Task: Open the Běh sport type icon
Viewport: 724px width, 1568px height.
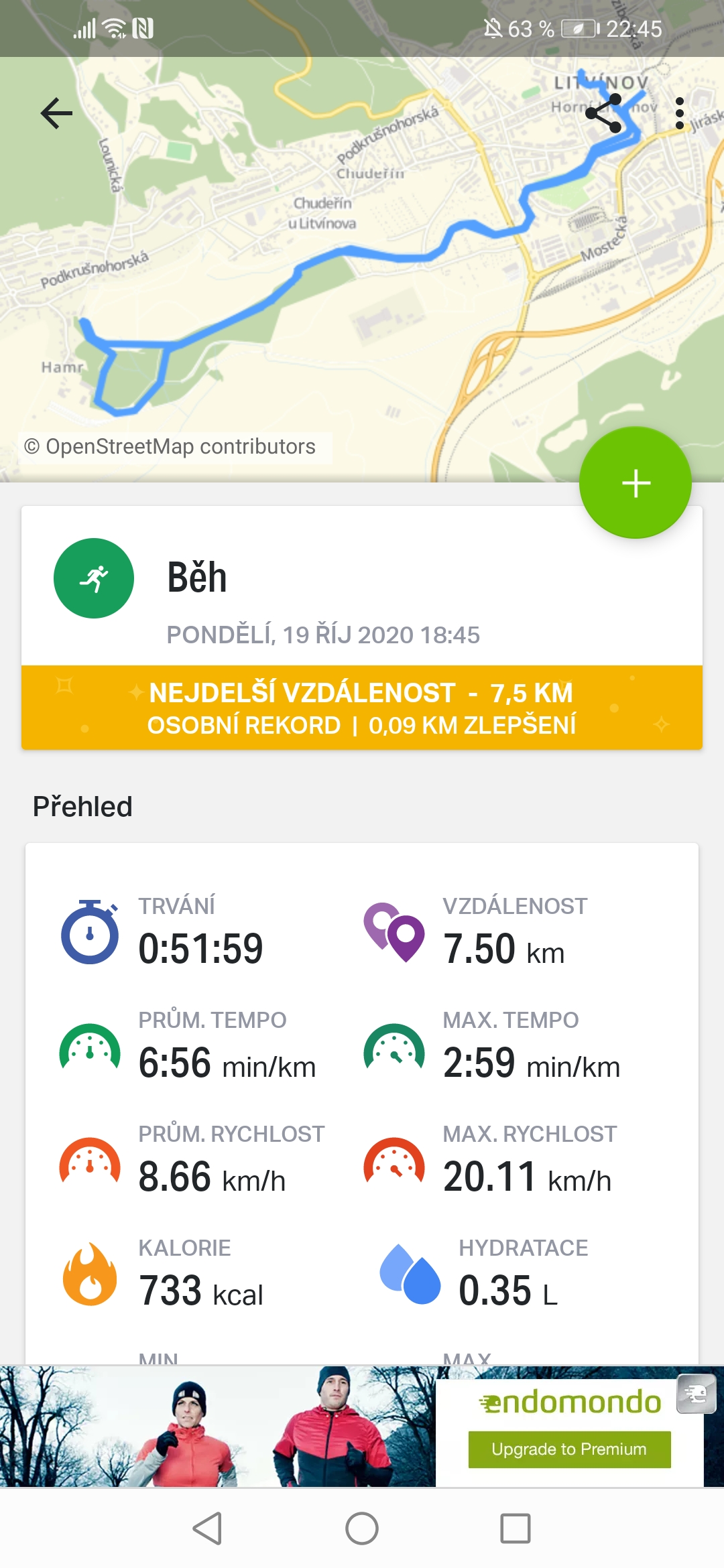Action: 94,578
